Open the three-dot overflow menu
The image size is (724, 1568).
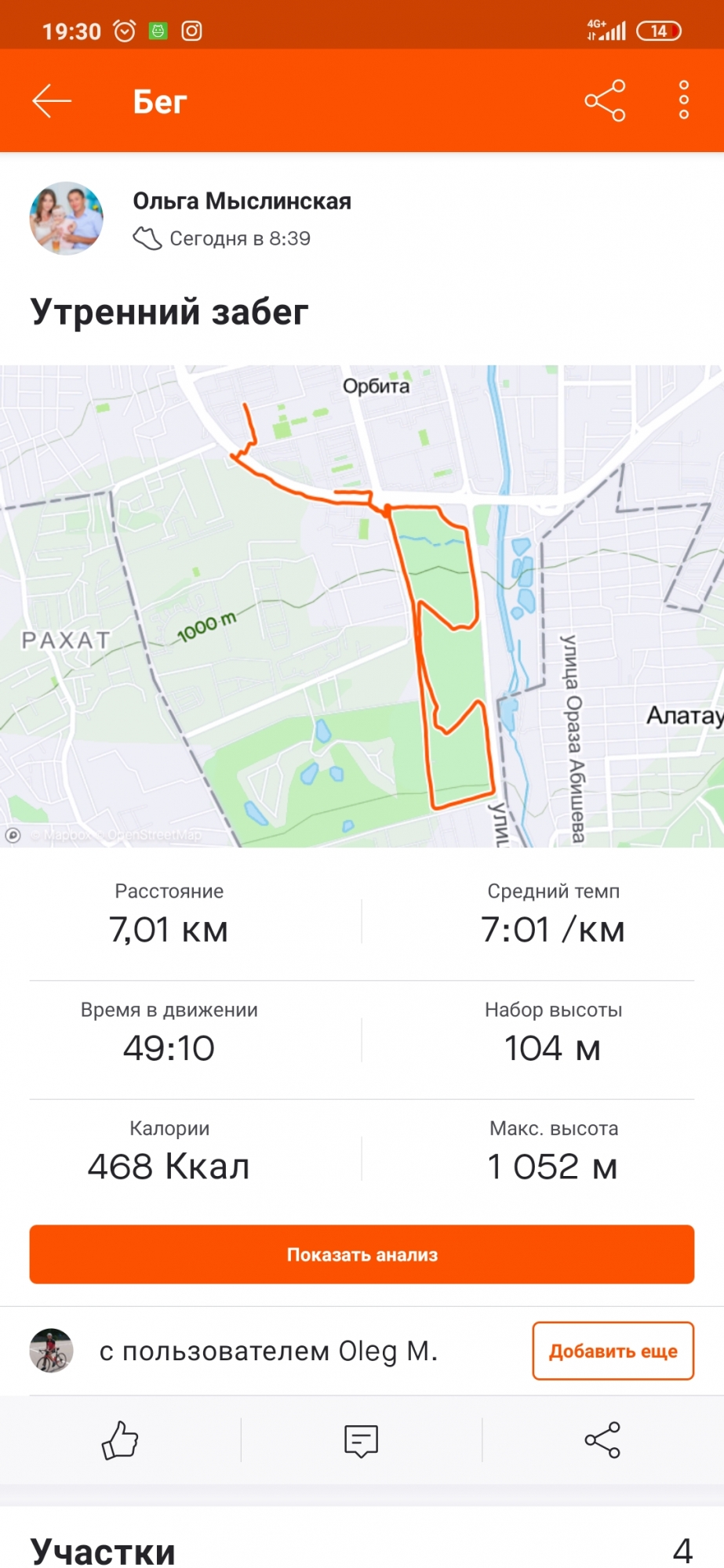point(684,101)
